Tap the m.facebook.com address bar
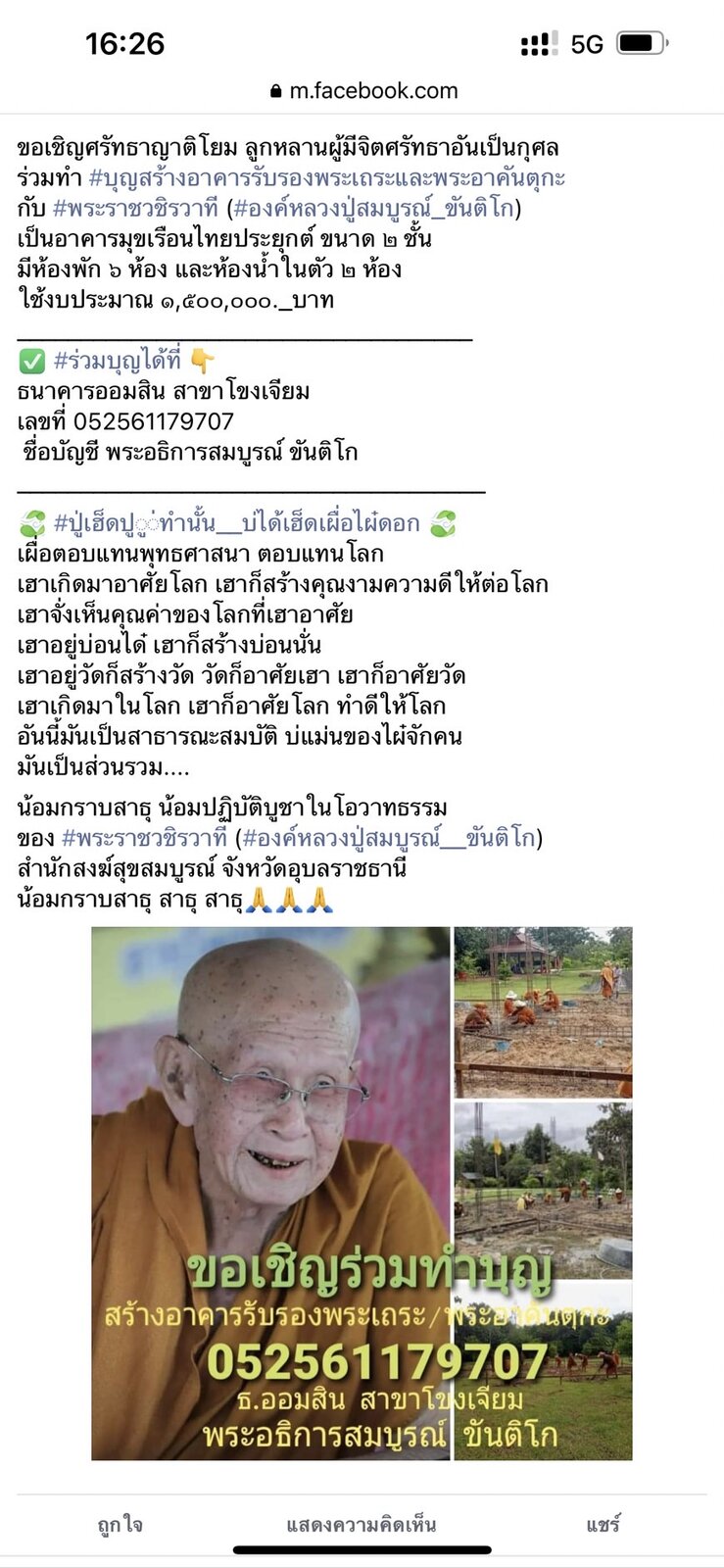This screenshot has height=1568, width=724. [x=362, y=91]
